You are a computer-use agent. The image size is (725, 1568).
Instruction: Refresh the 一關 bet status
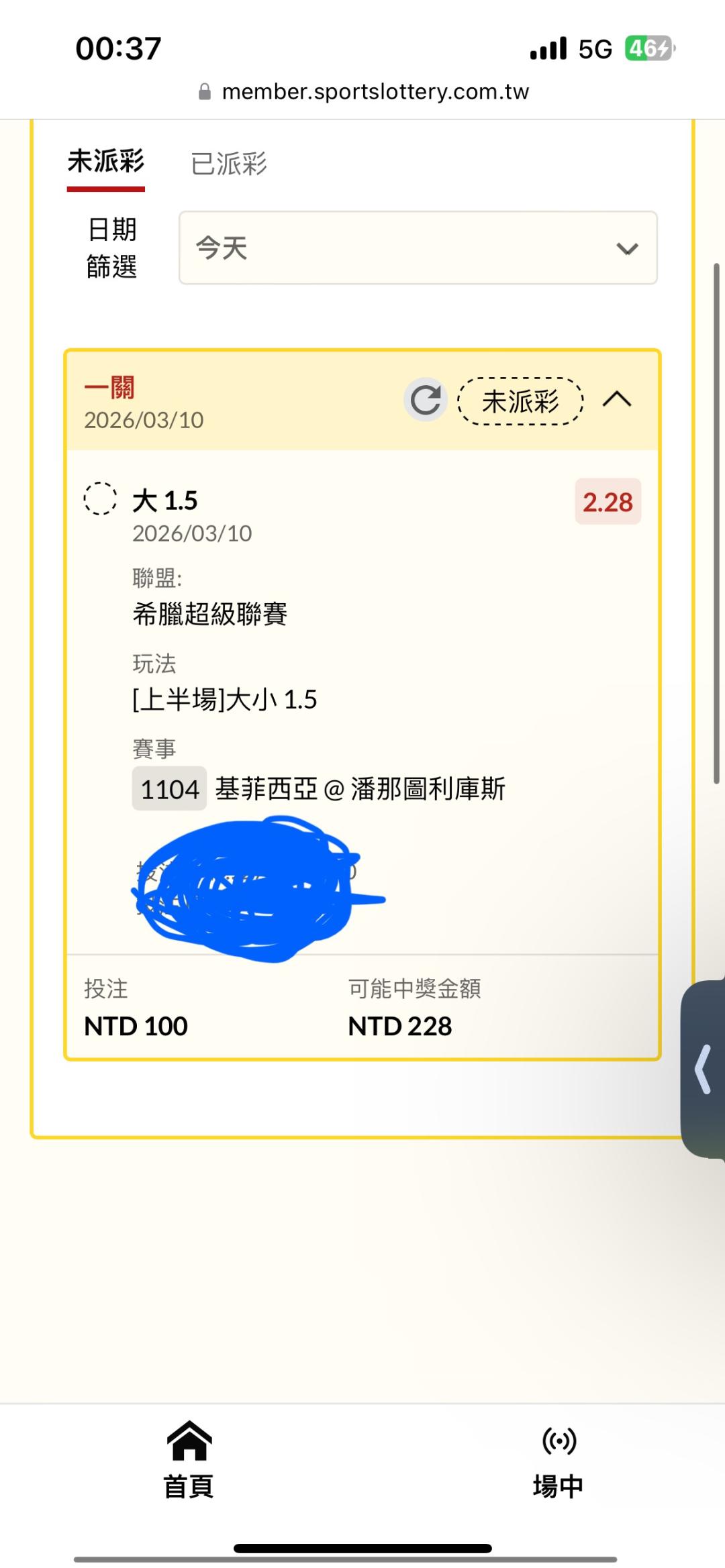(x=426, y=400)
